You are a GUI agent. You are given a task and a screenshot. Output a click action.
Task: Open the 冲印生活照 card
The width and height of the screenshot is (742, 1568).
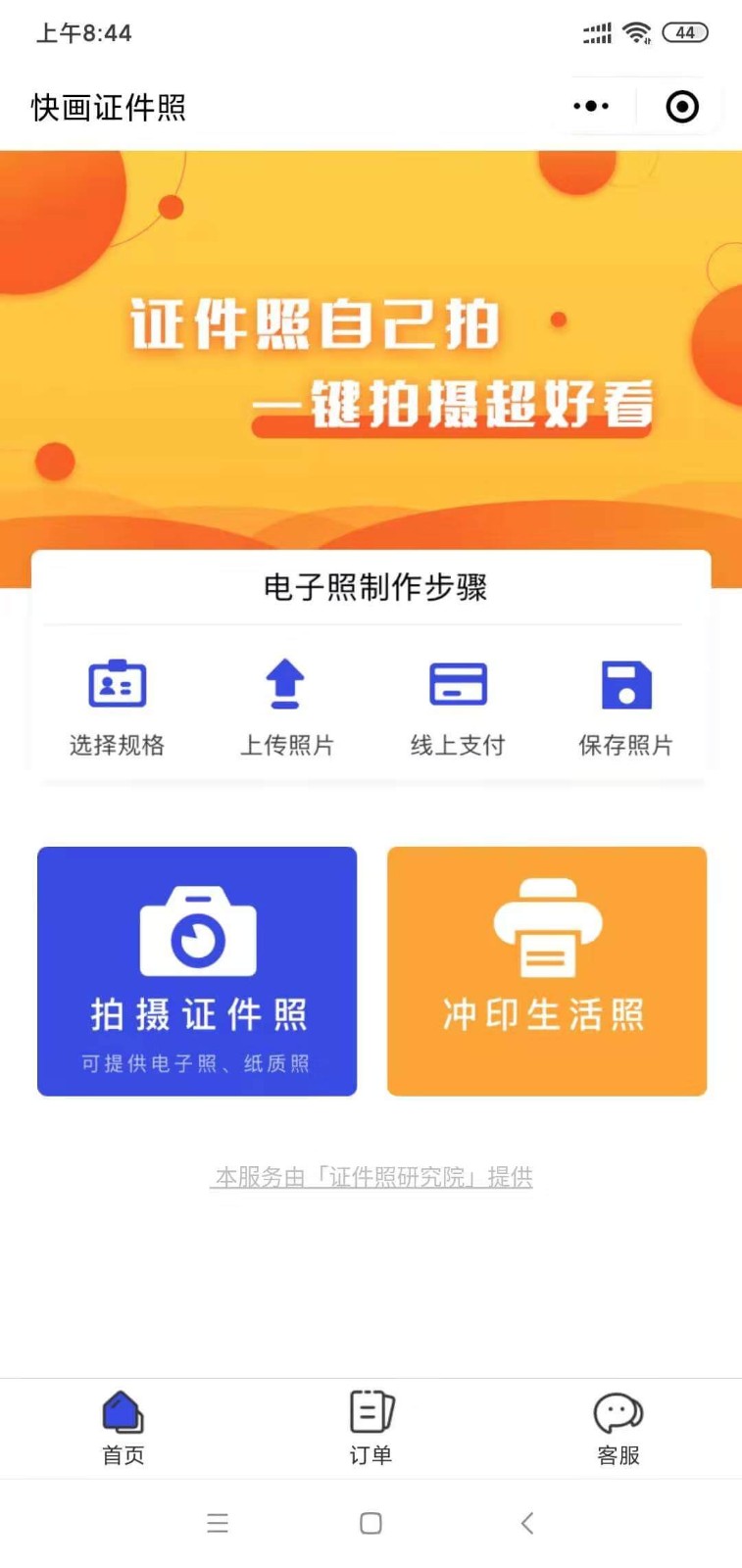click(547, 971)
